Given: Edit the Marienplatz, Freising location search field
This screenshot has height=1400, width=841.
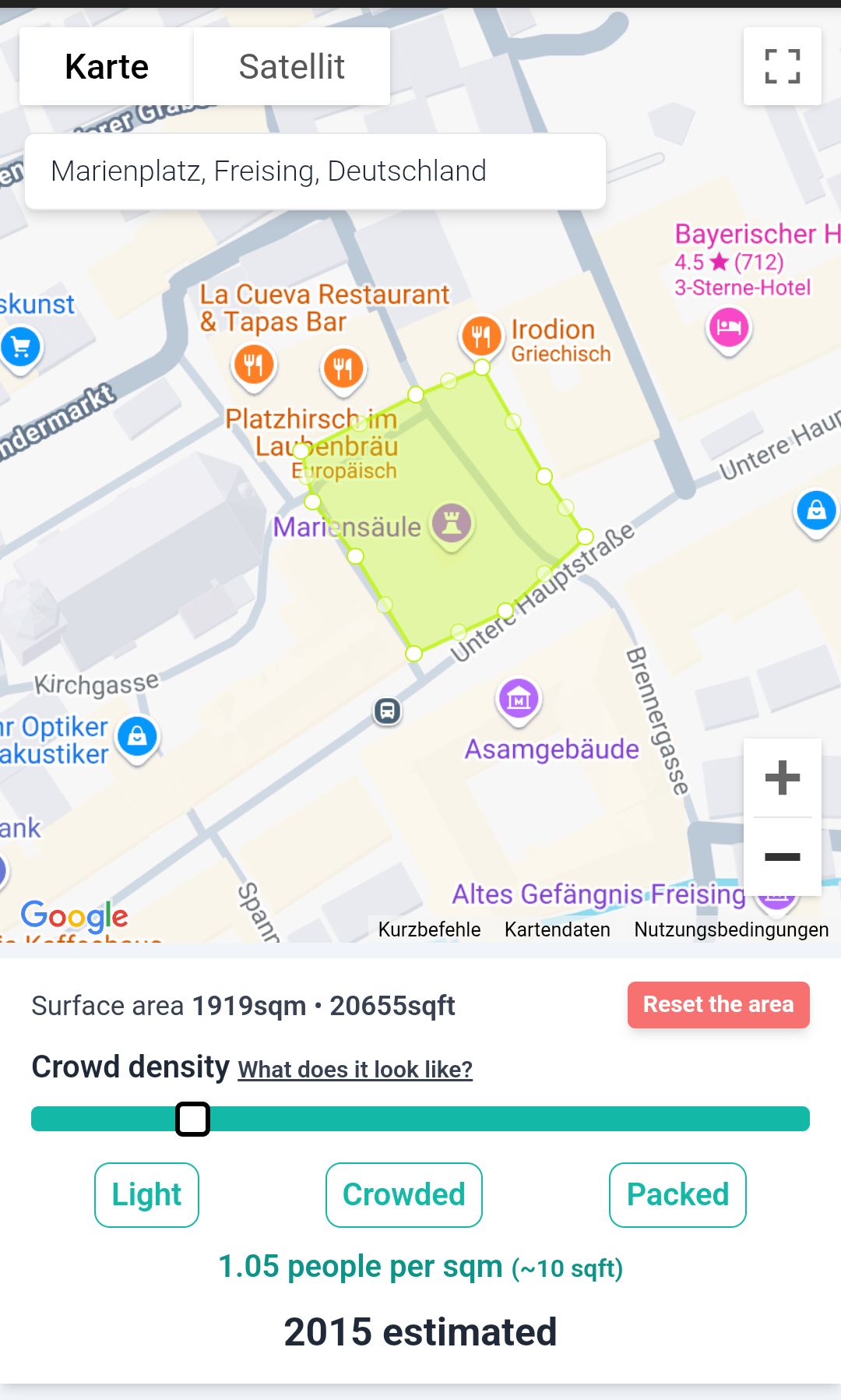Looking at the screenshot, I should [x=315, y=171].
